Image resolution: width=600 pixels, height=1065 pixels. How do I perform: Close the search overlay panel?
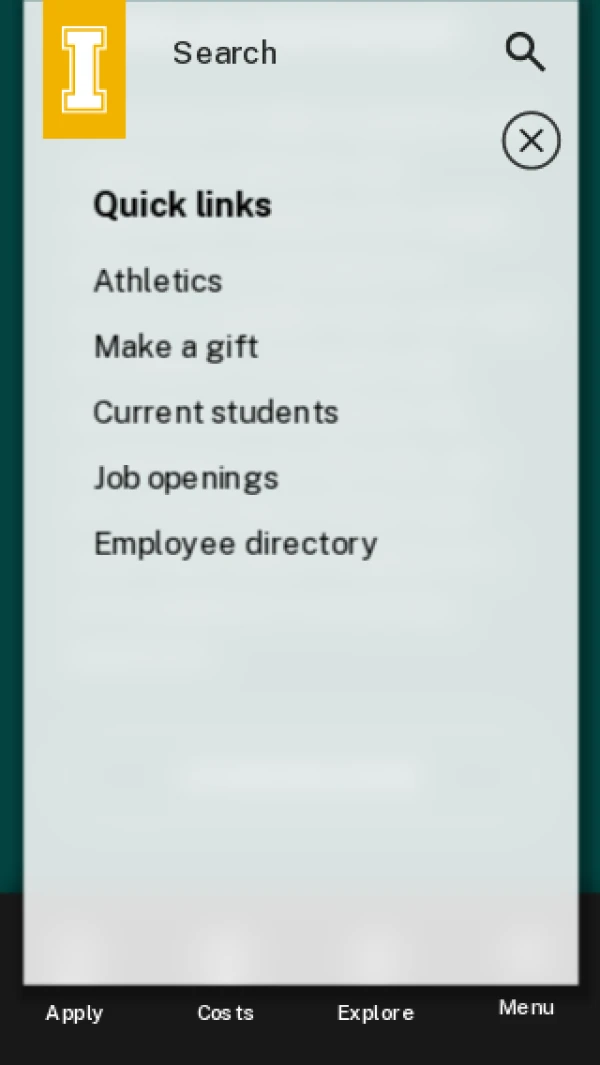point(531,141)
